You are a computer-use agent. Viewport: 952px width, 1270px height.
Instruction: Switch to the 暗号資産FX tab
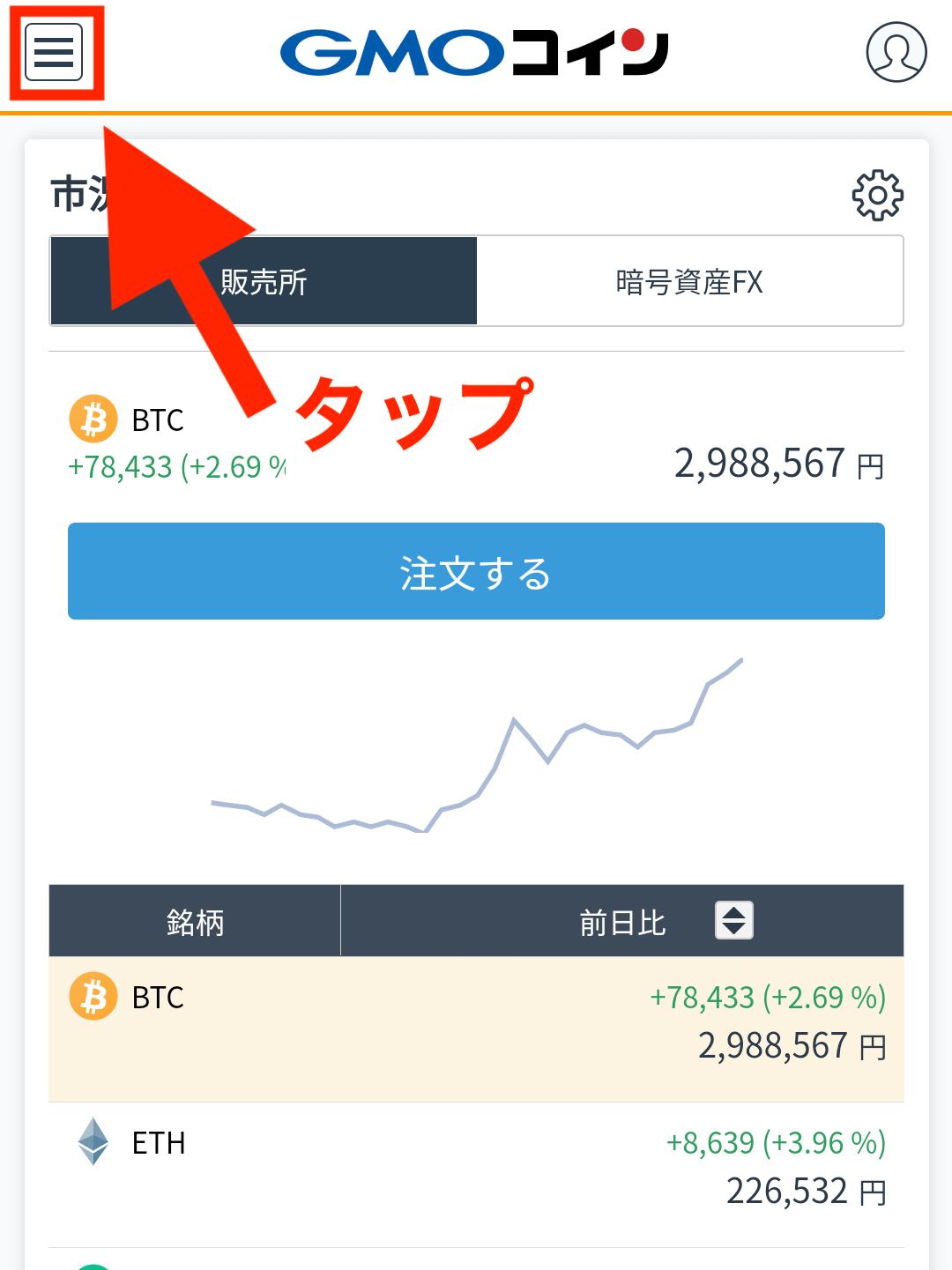(x=689, y=282)
